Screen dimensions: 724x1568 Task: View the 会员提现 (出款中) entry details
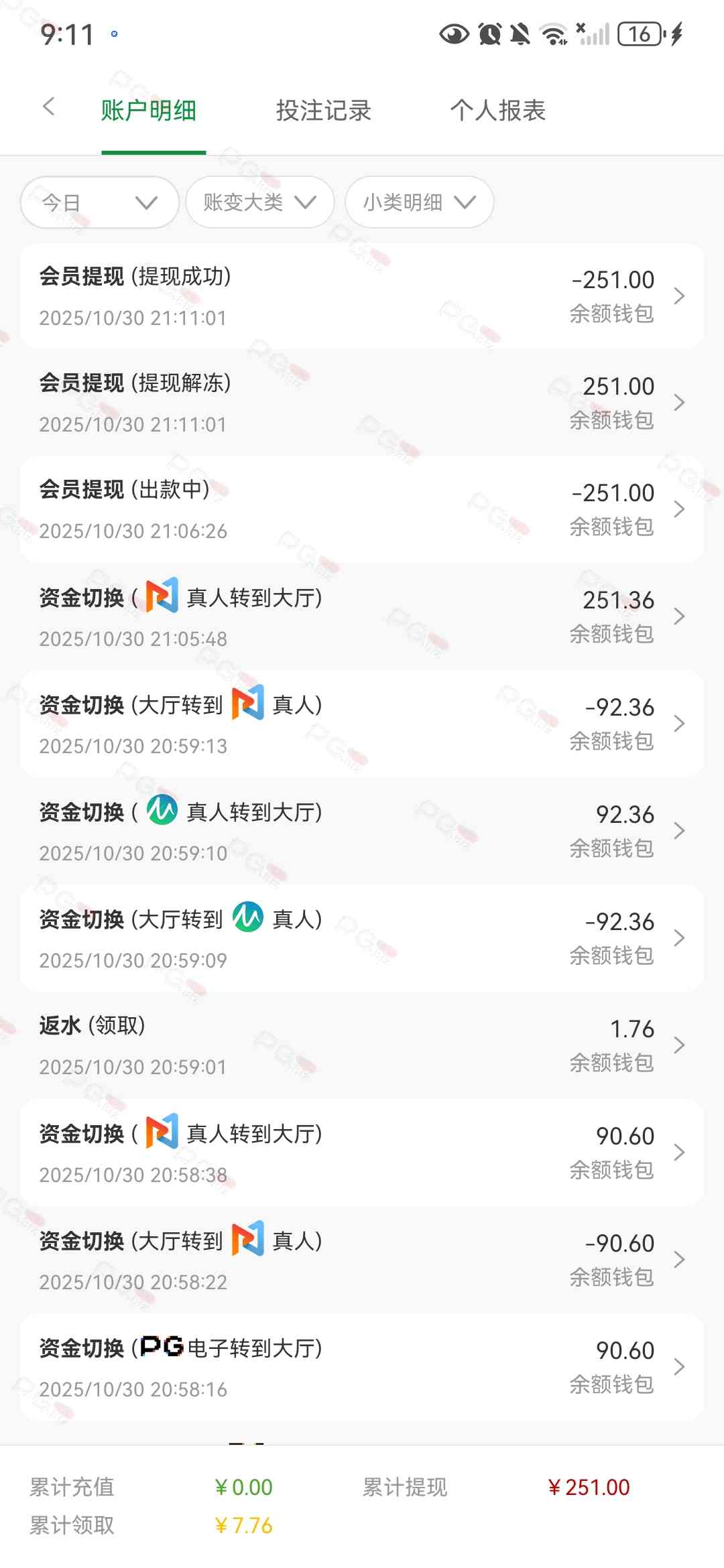[362, 509]
